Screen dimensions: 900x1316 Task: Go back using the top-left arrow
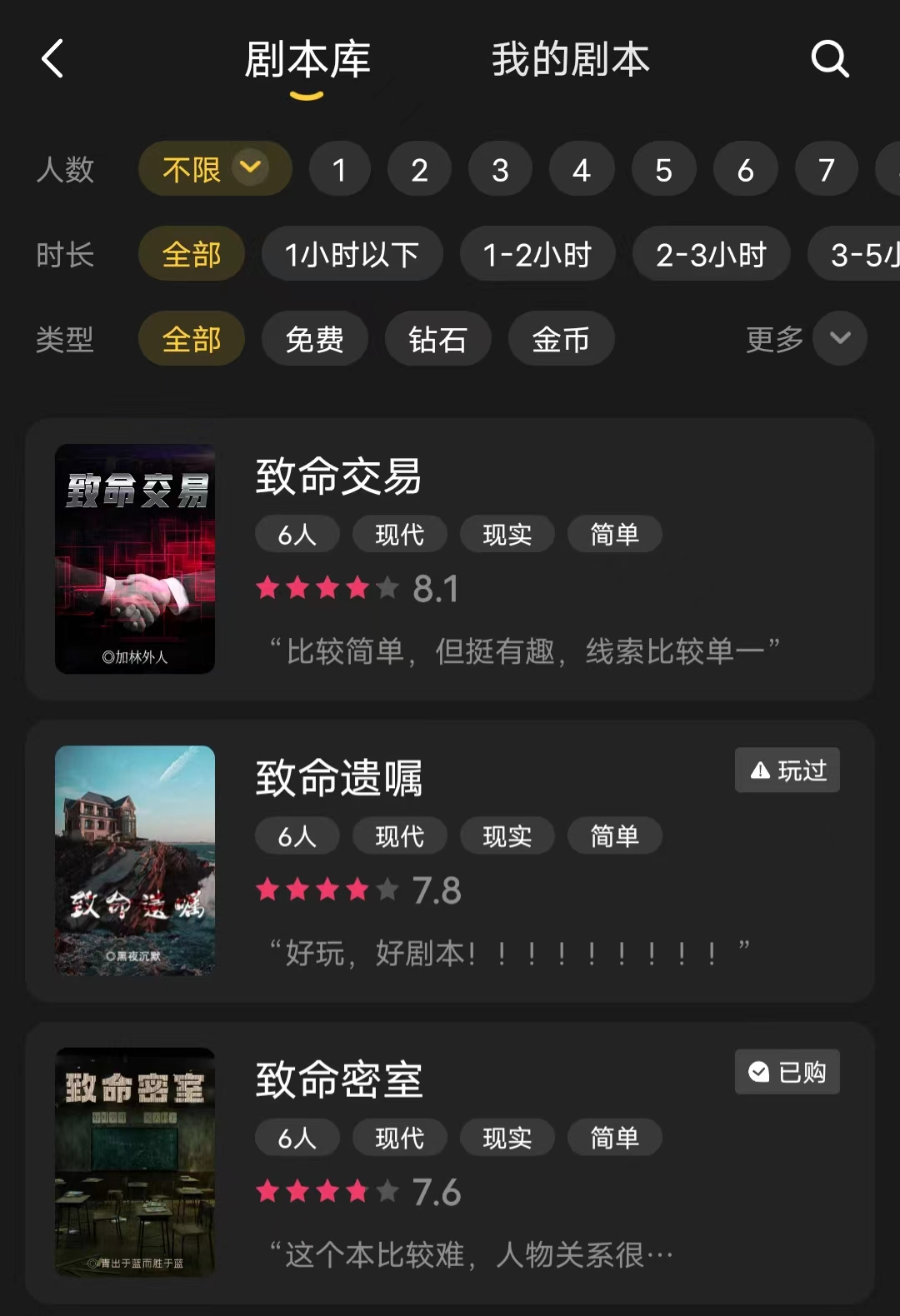(52, 59)
